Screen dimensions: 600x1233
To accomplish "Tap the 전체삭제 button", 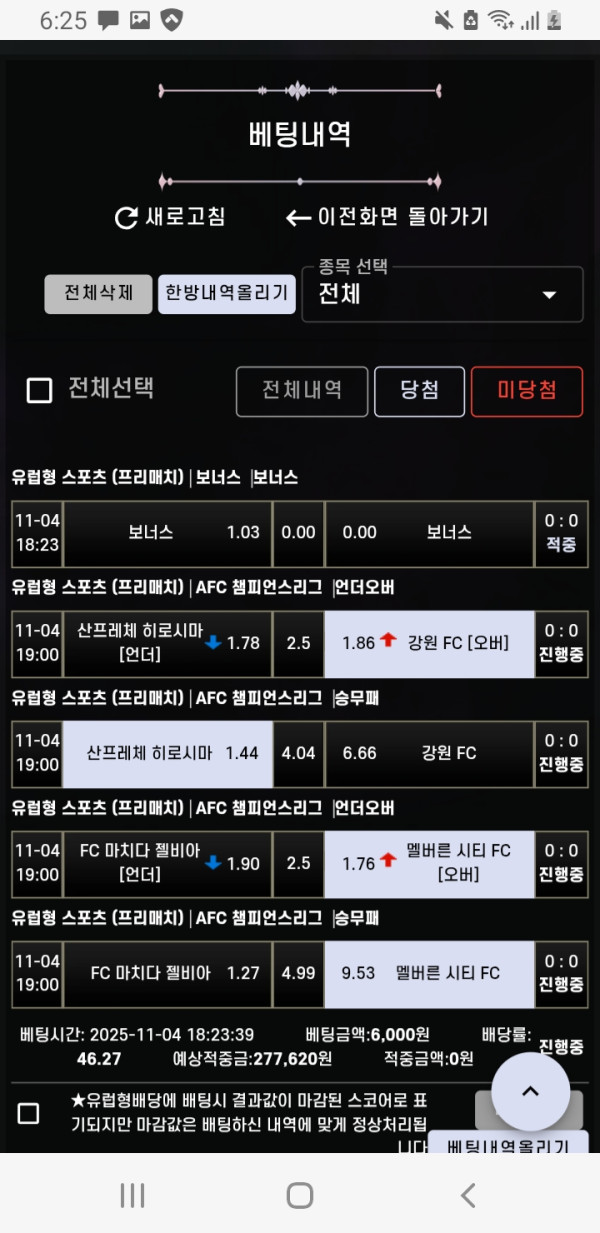I will point(98,294).
